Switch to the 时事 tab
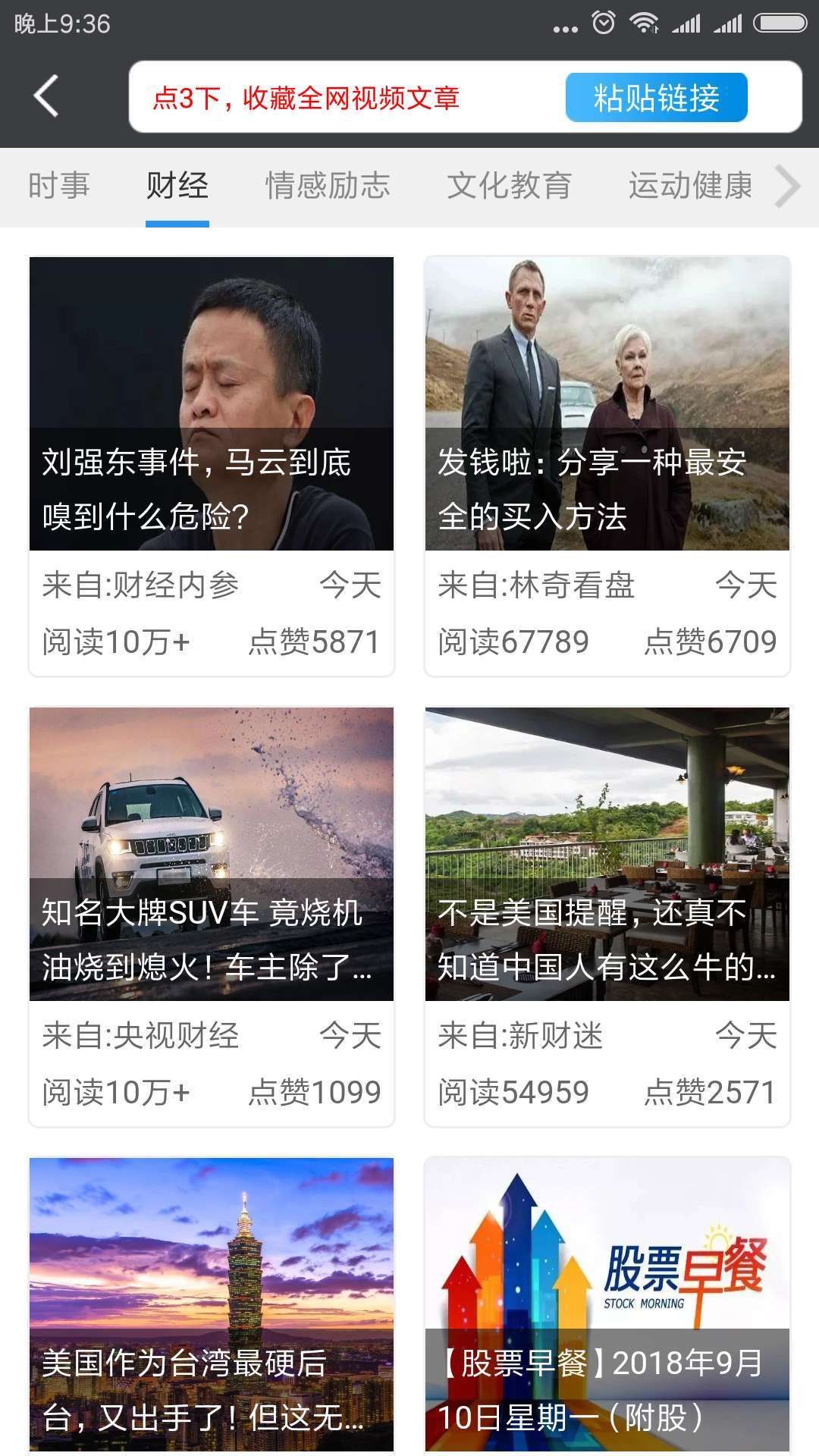The width and height of the screenshot is (819, 1456). coord(58,184)
